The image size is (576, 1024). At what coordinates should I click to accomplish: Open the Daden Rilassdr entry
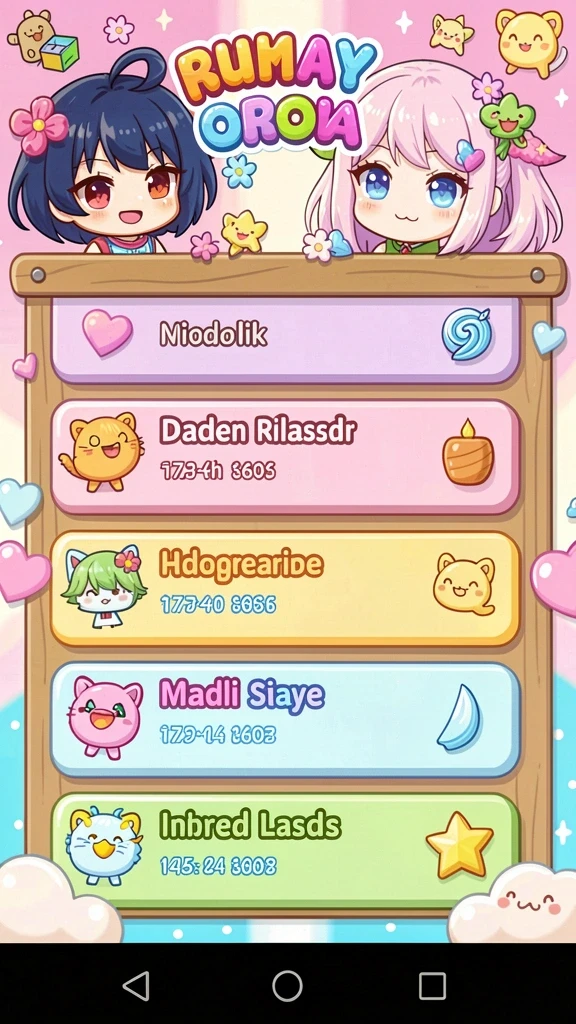(x=285, y=456)
